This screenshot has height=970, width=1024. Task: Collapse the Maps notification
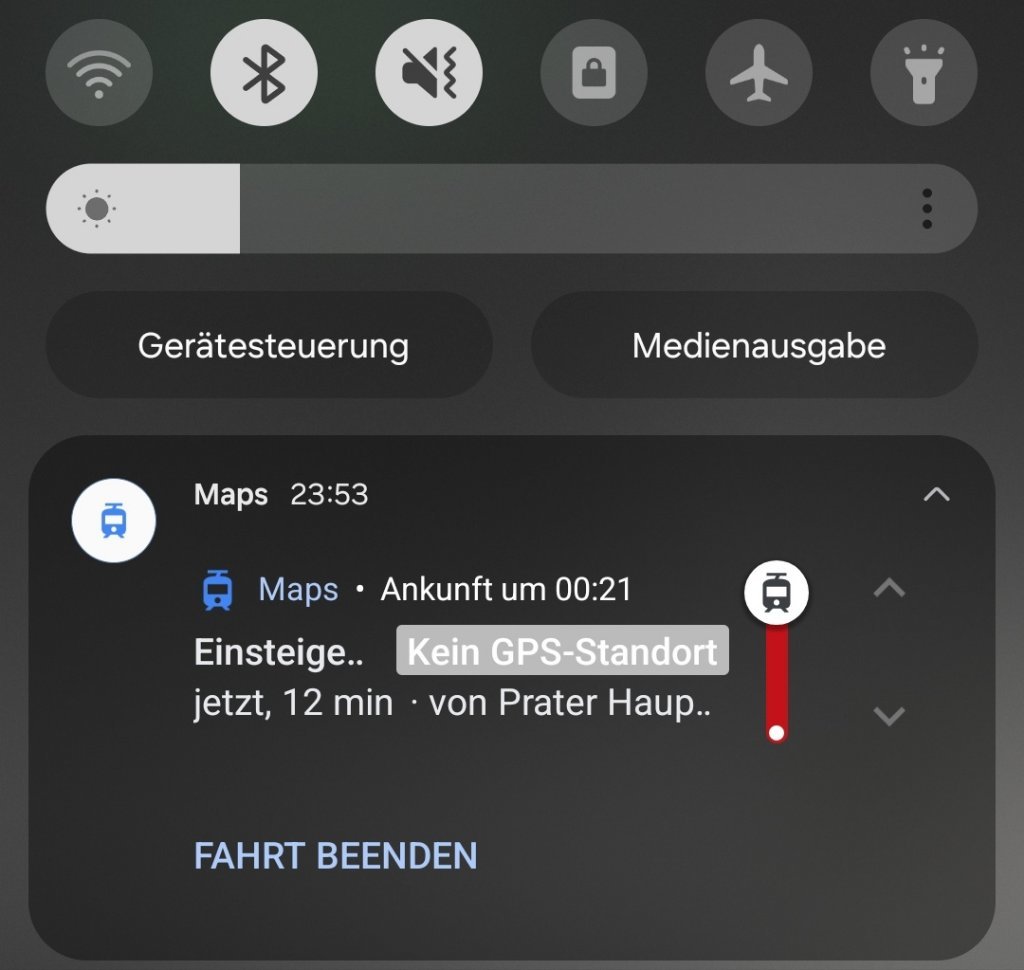pyautogui.click(x=936, y=494)
